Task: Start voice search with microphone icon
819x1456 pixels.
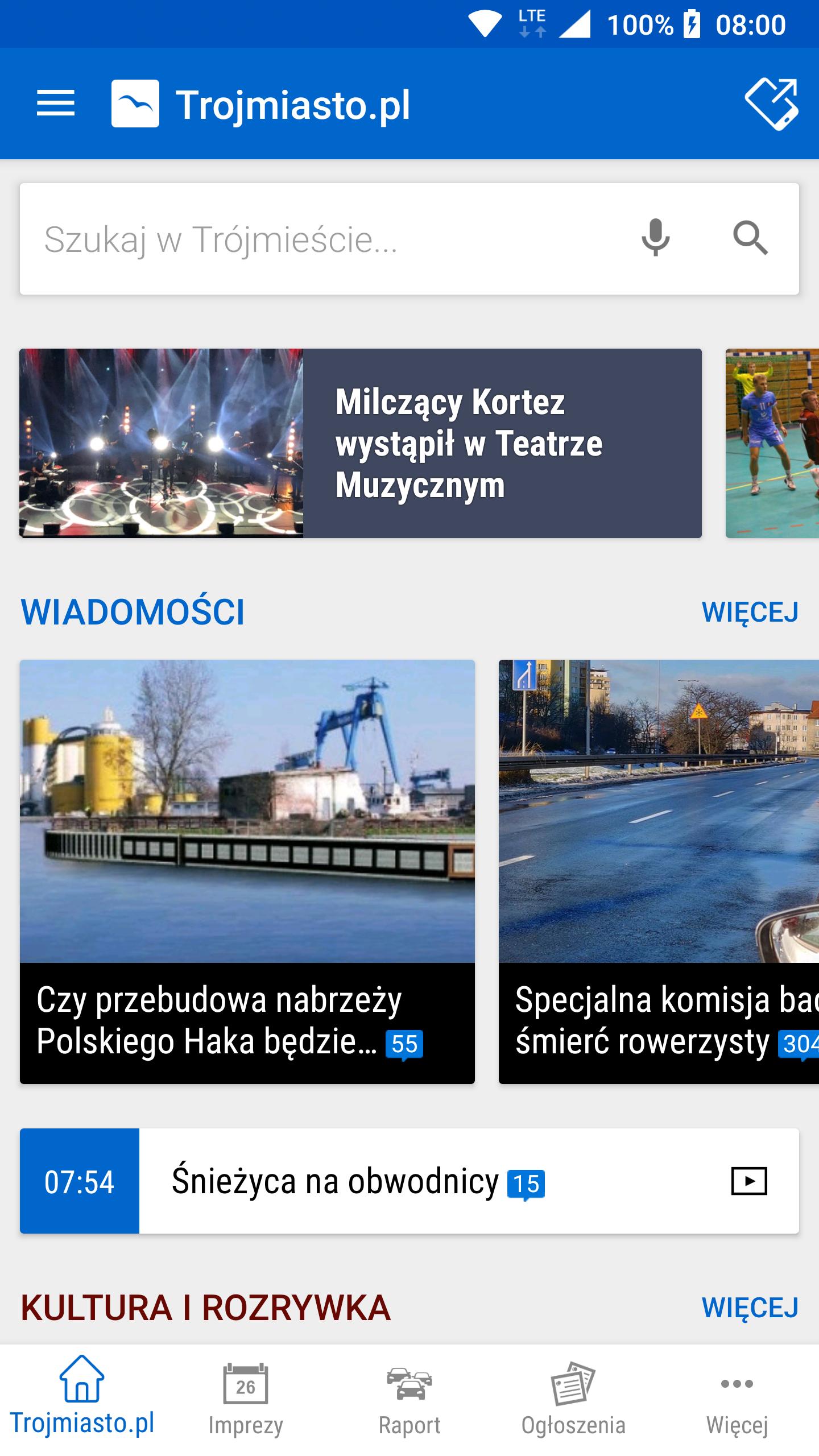Action: pyautogui.click(x=655, y=238)
